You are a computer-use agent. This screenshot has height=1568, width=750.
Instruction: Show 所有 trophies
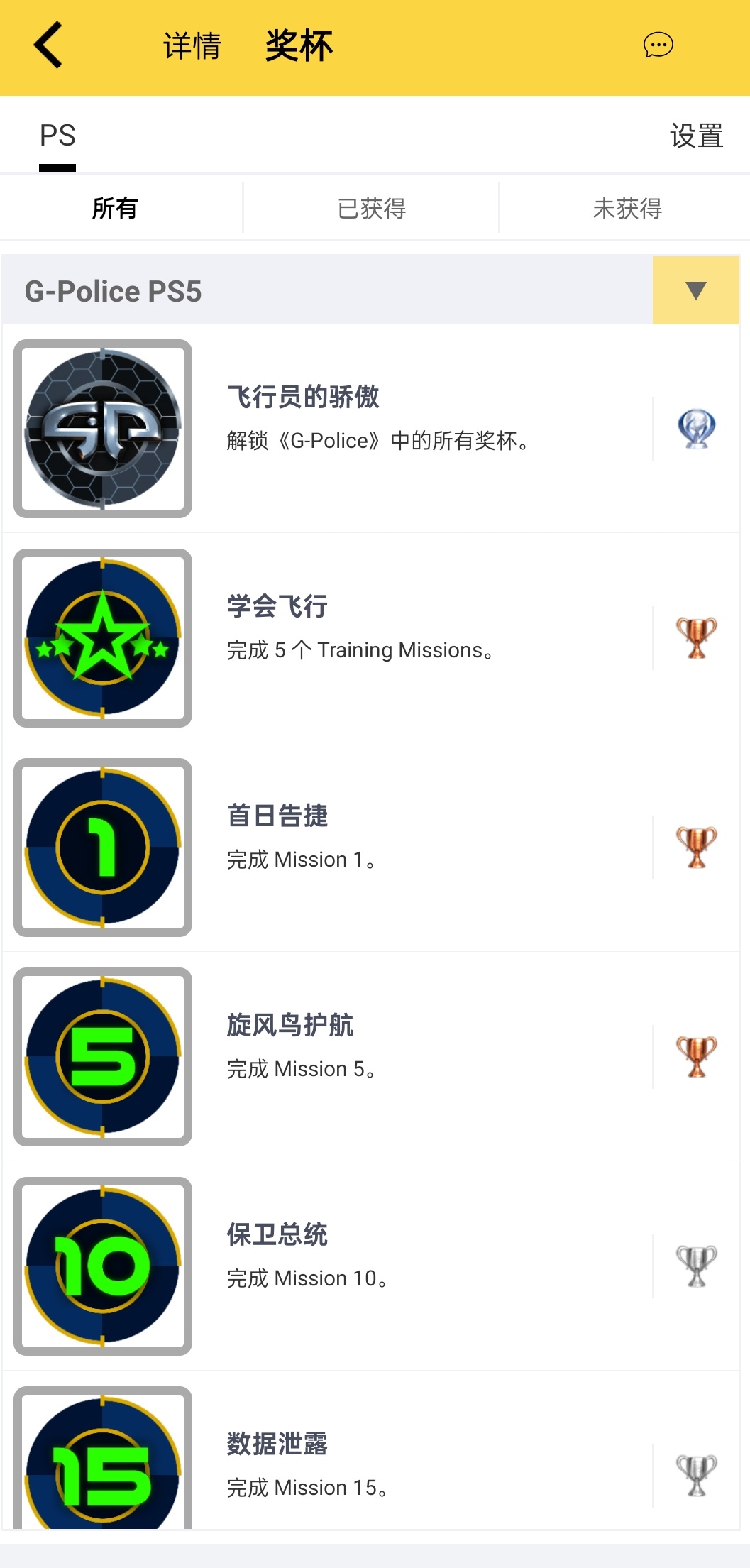click(x=115, y=209)
